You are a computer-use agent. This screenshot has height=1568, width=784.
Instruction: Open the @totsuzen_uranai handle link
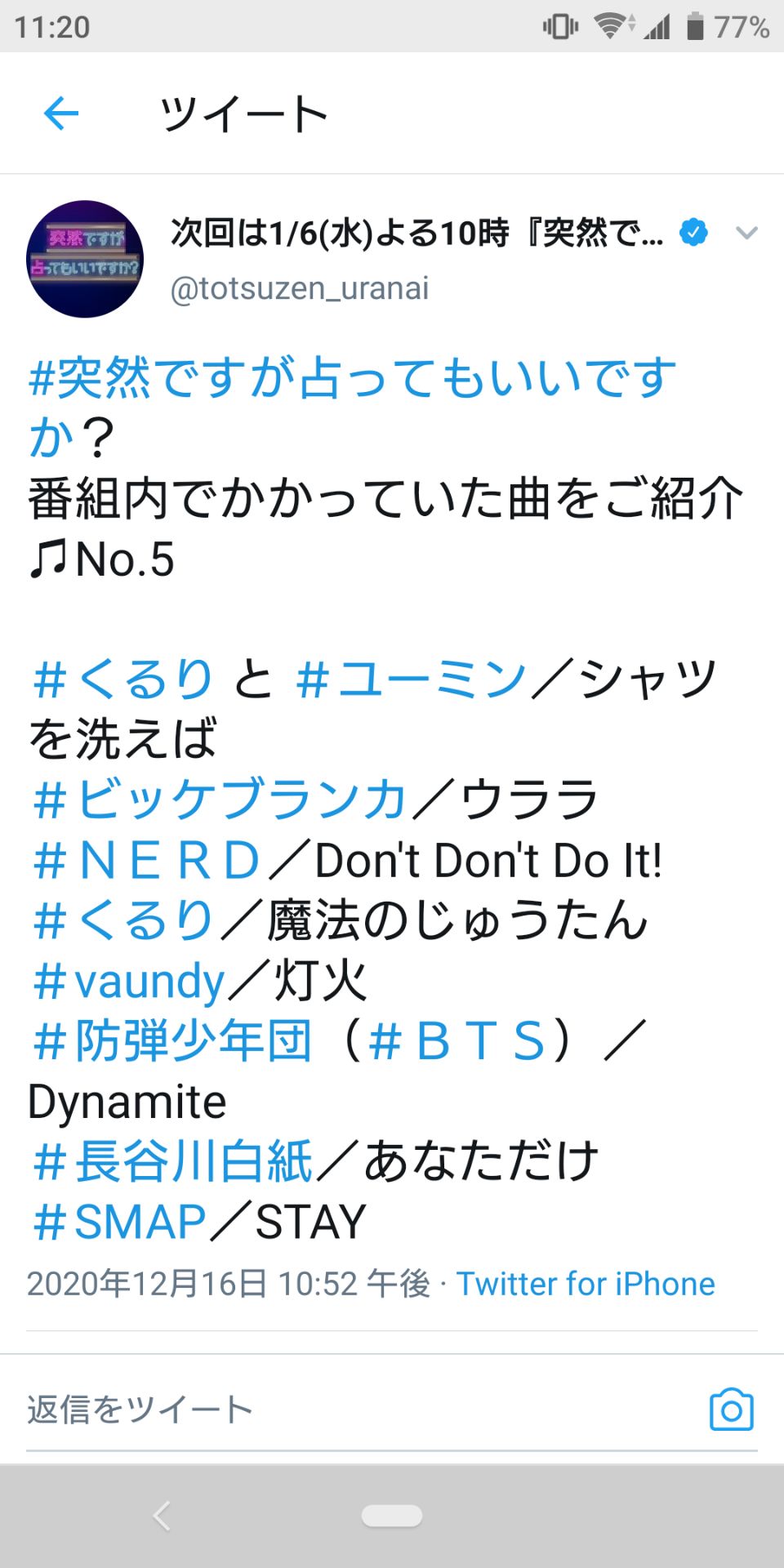pyautogui.click(x=299, y=289)
